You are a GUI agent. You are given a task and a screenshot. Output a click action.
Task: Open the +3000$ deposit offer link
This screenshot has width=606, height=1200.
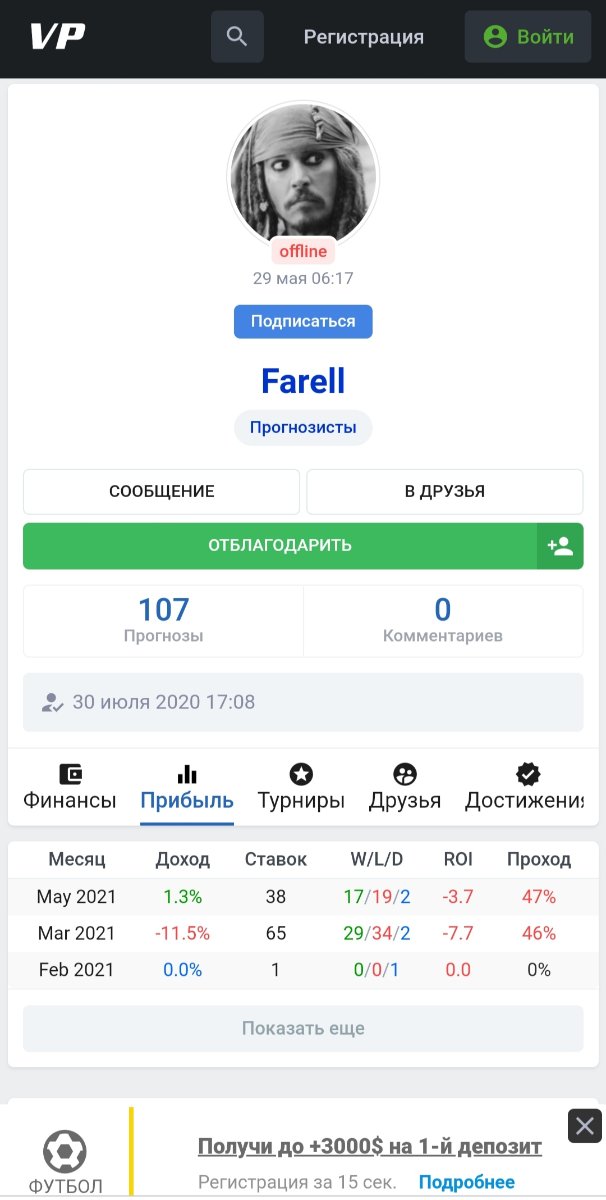point(370,1146)
